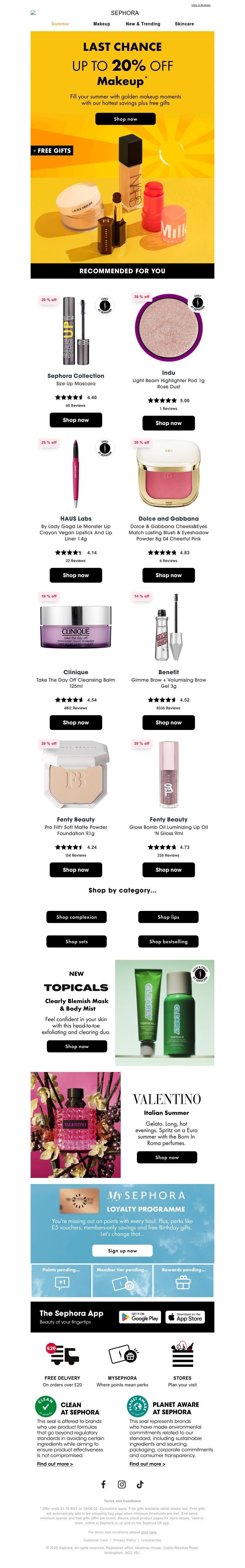245x1568 pixels.
Task: Shop now for Indu Light Beam Highlighter
Action: point(168,423)
